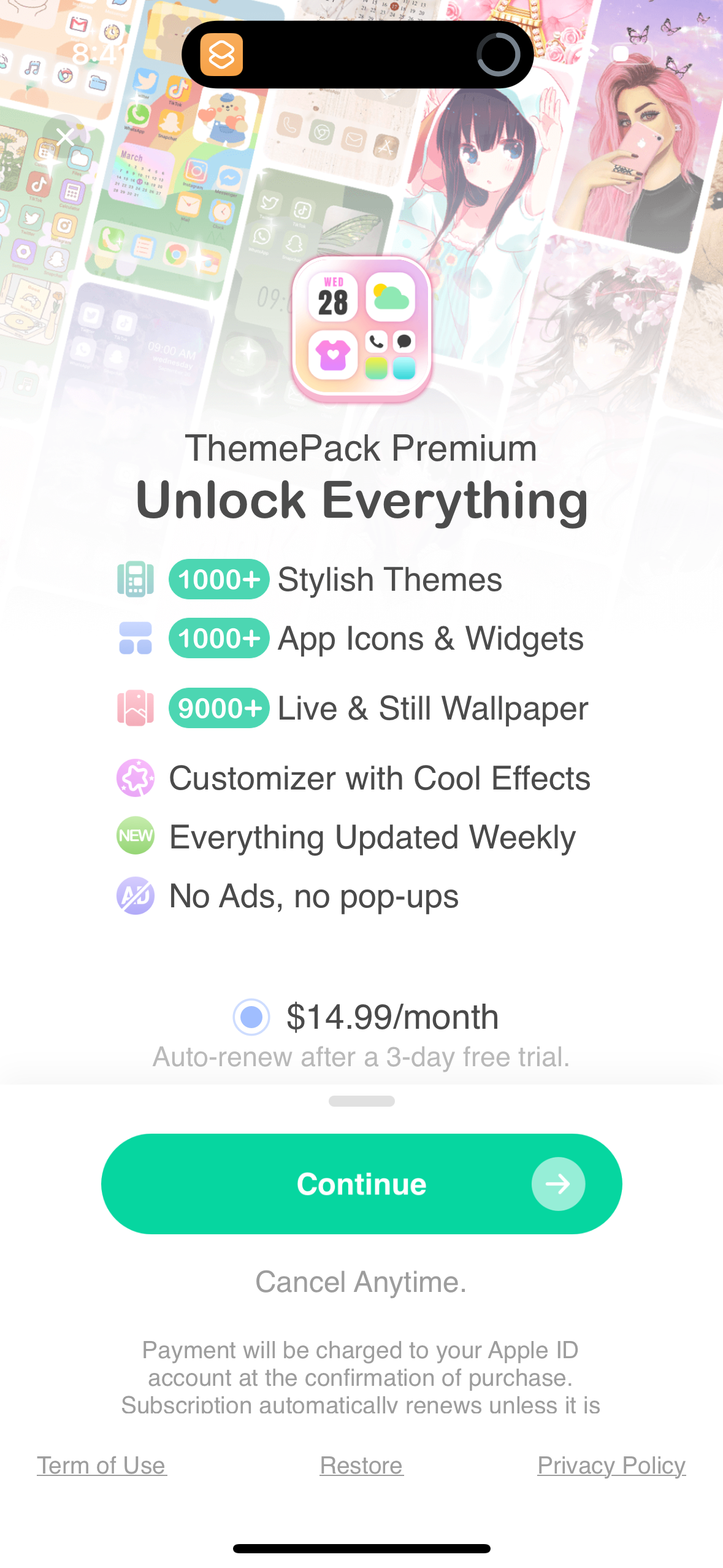723x1568 pixels.
Task: Click the phone icon beside Stylish Themes
Action: click(x=135, y=579)
